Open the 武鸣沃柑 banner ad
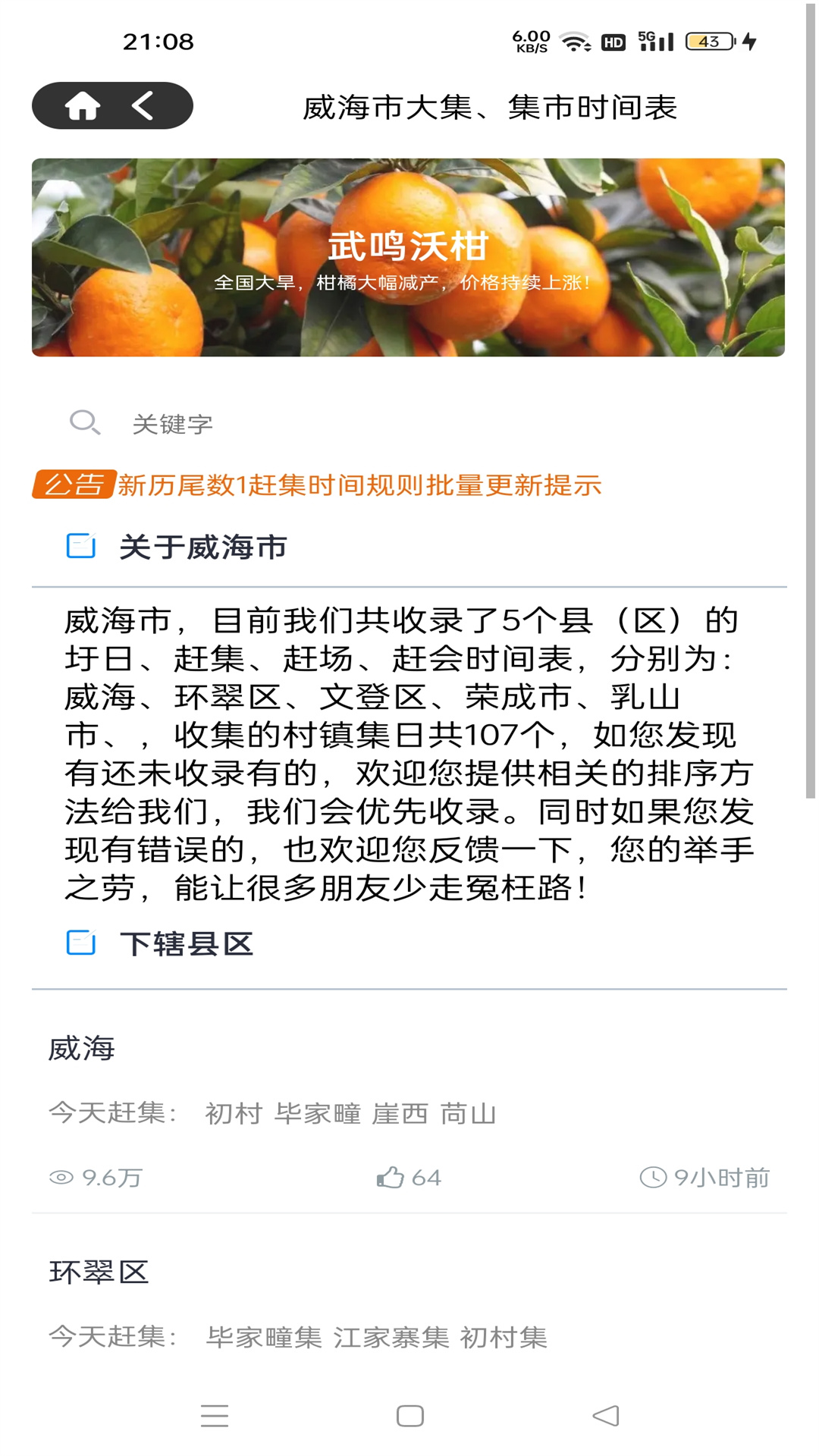 (x=408, y=257)
